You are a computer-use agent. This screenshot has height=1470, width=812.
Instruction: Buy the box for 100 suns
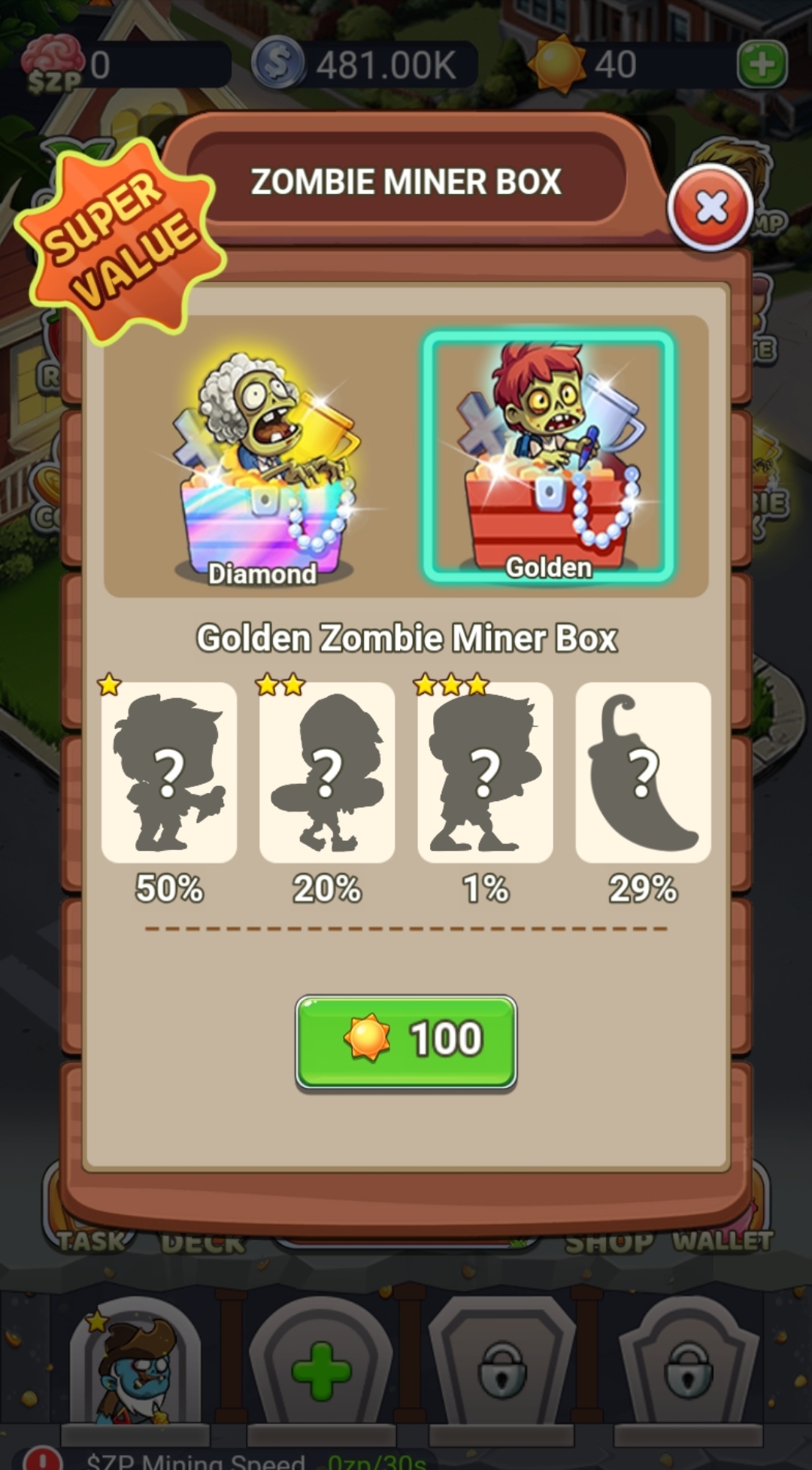click(x=406, y=1041)
